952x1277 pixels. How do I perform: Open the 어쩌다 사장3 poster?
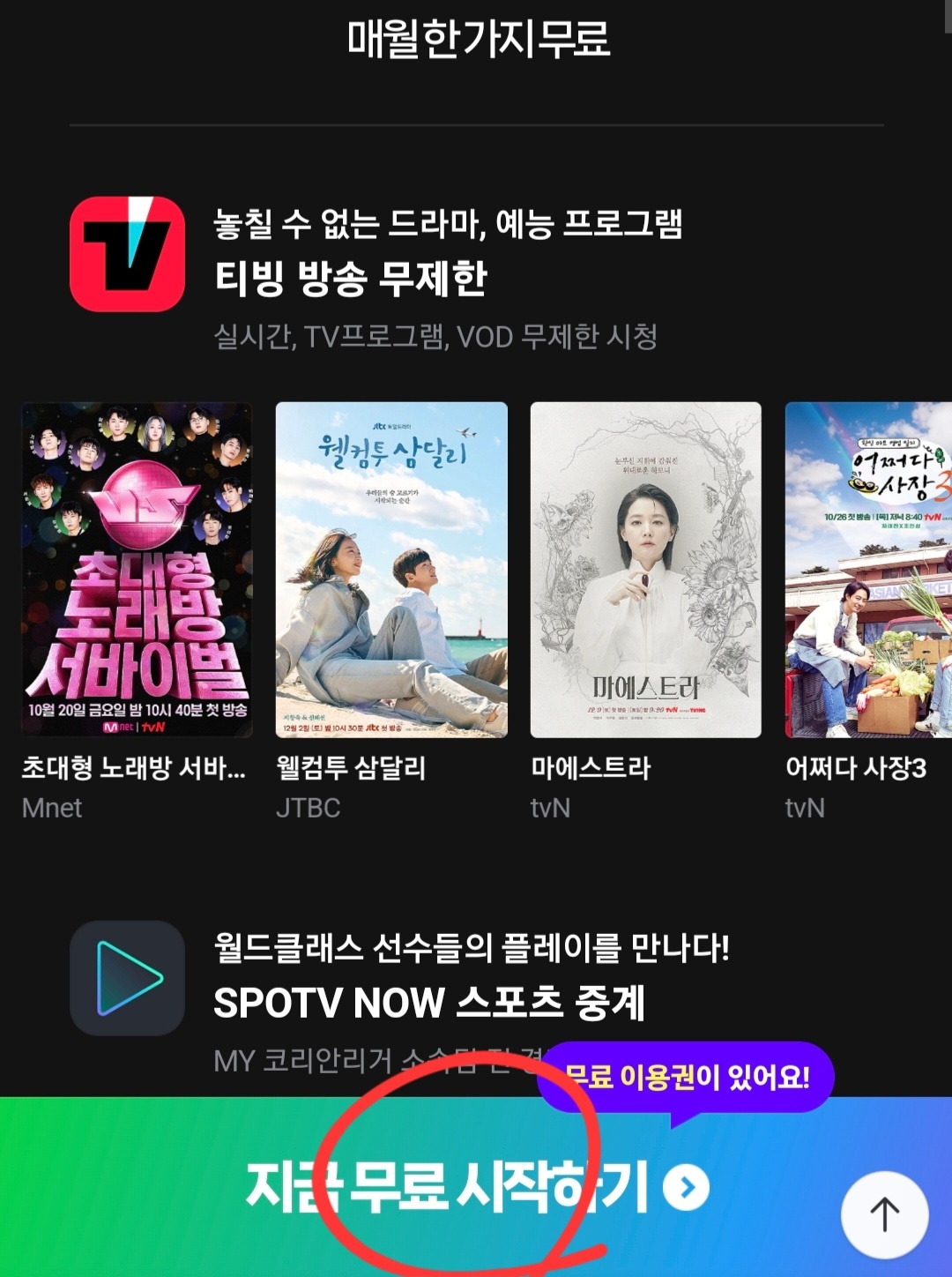point(868,569)
